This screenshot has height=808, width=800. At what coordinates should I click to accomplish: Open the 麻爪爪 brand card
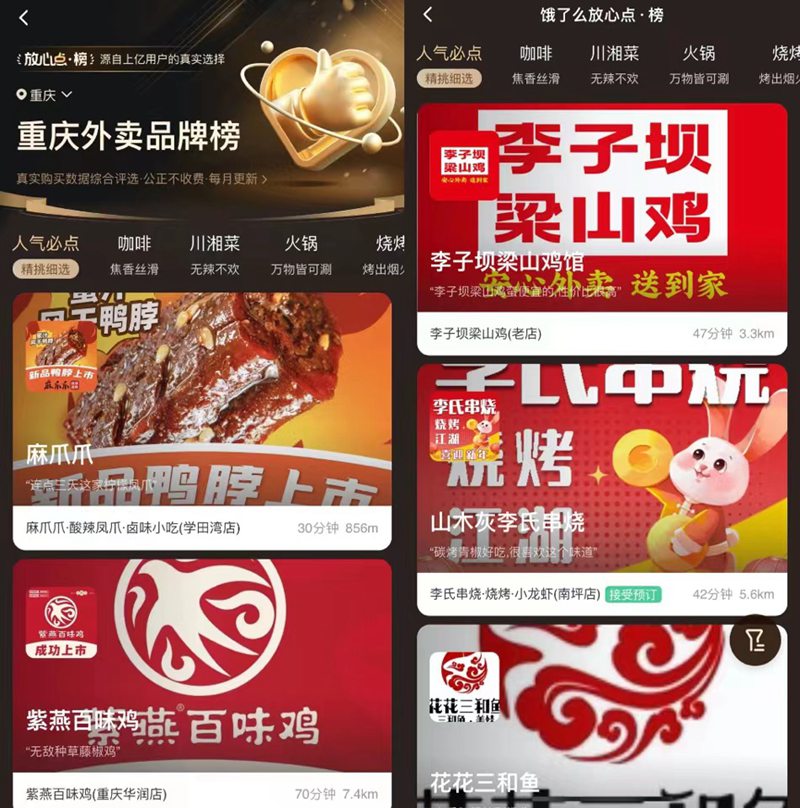point(201,400)
